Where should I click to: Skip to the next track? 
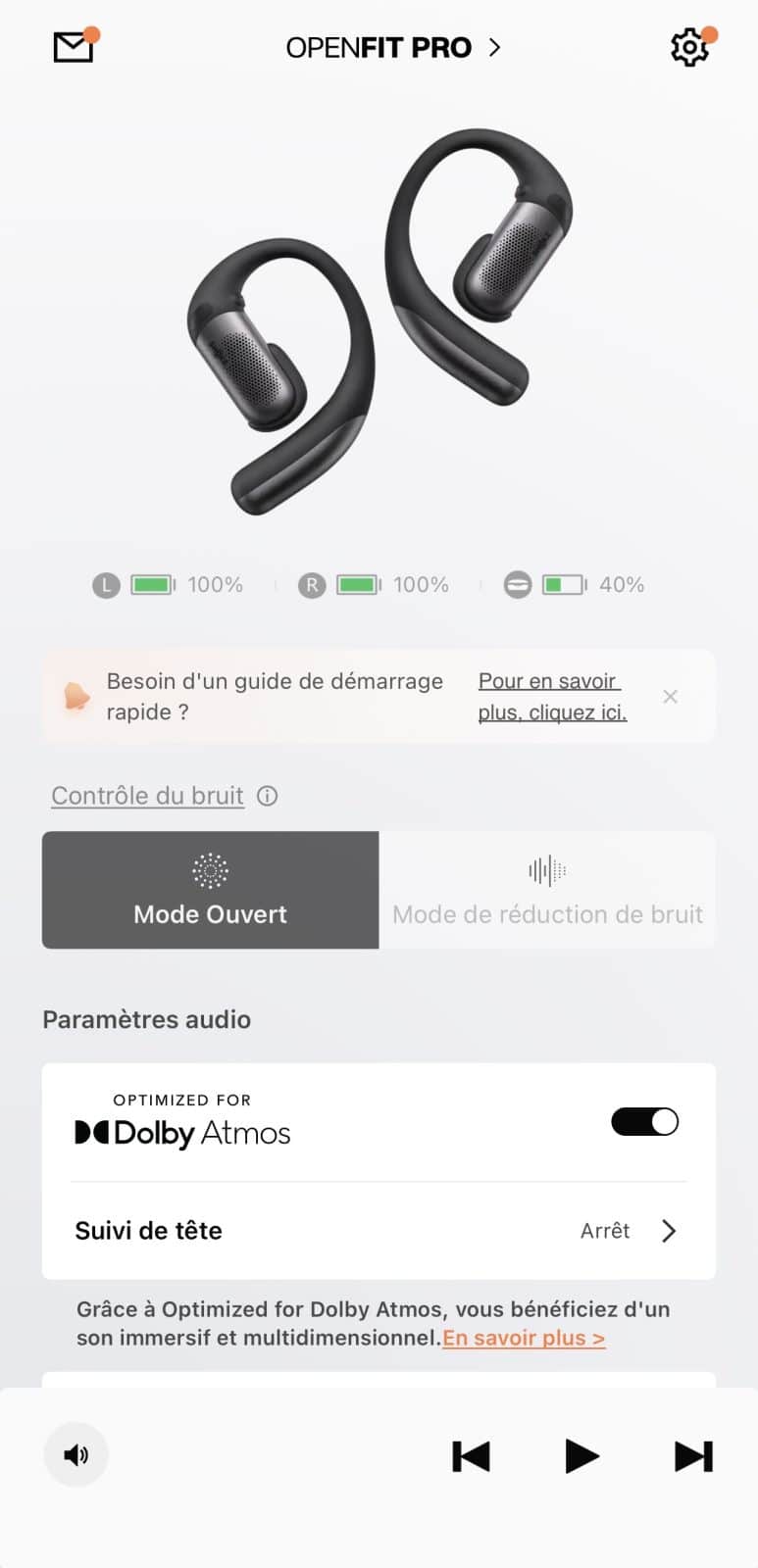(693, 1455)
